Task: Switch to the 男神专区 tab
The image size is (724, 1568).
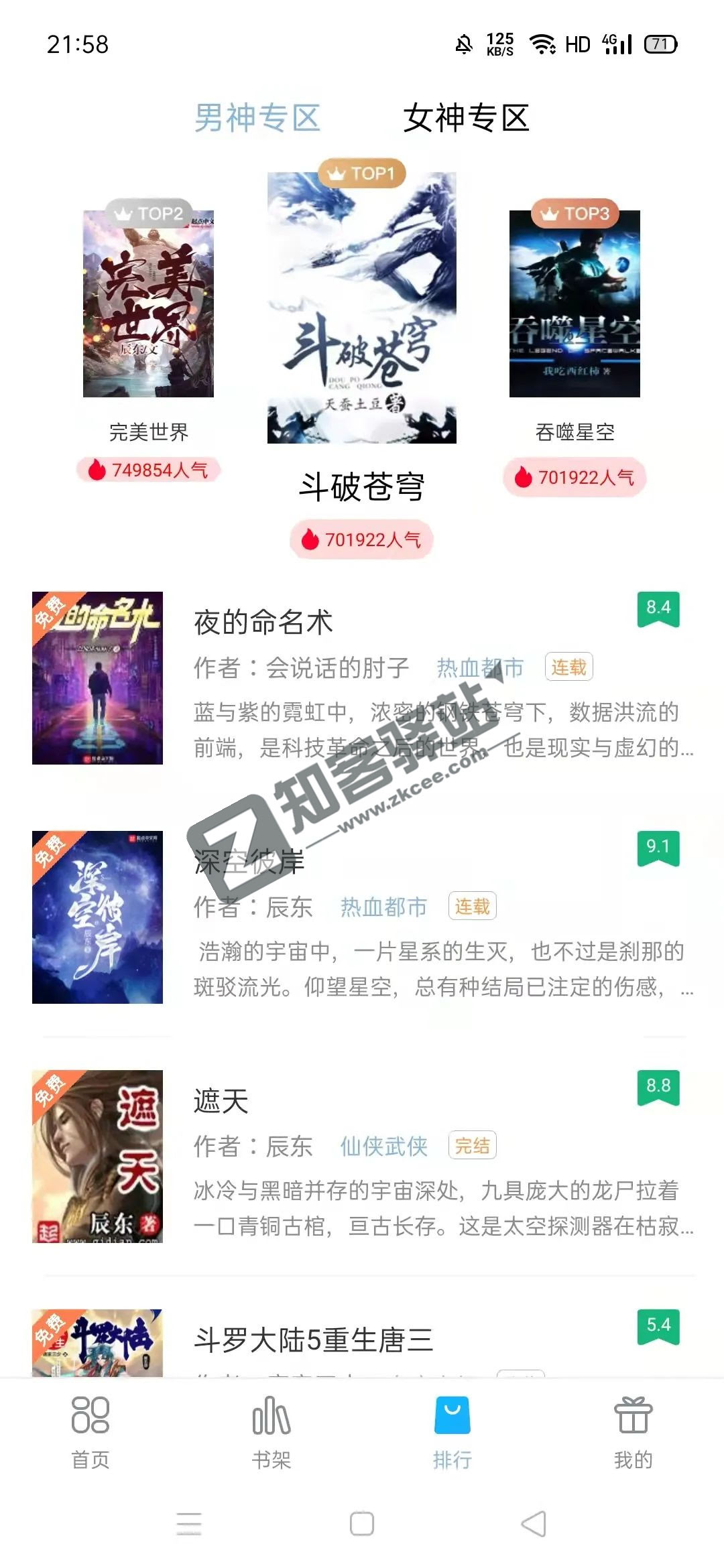Action: (x=257, y=117)
